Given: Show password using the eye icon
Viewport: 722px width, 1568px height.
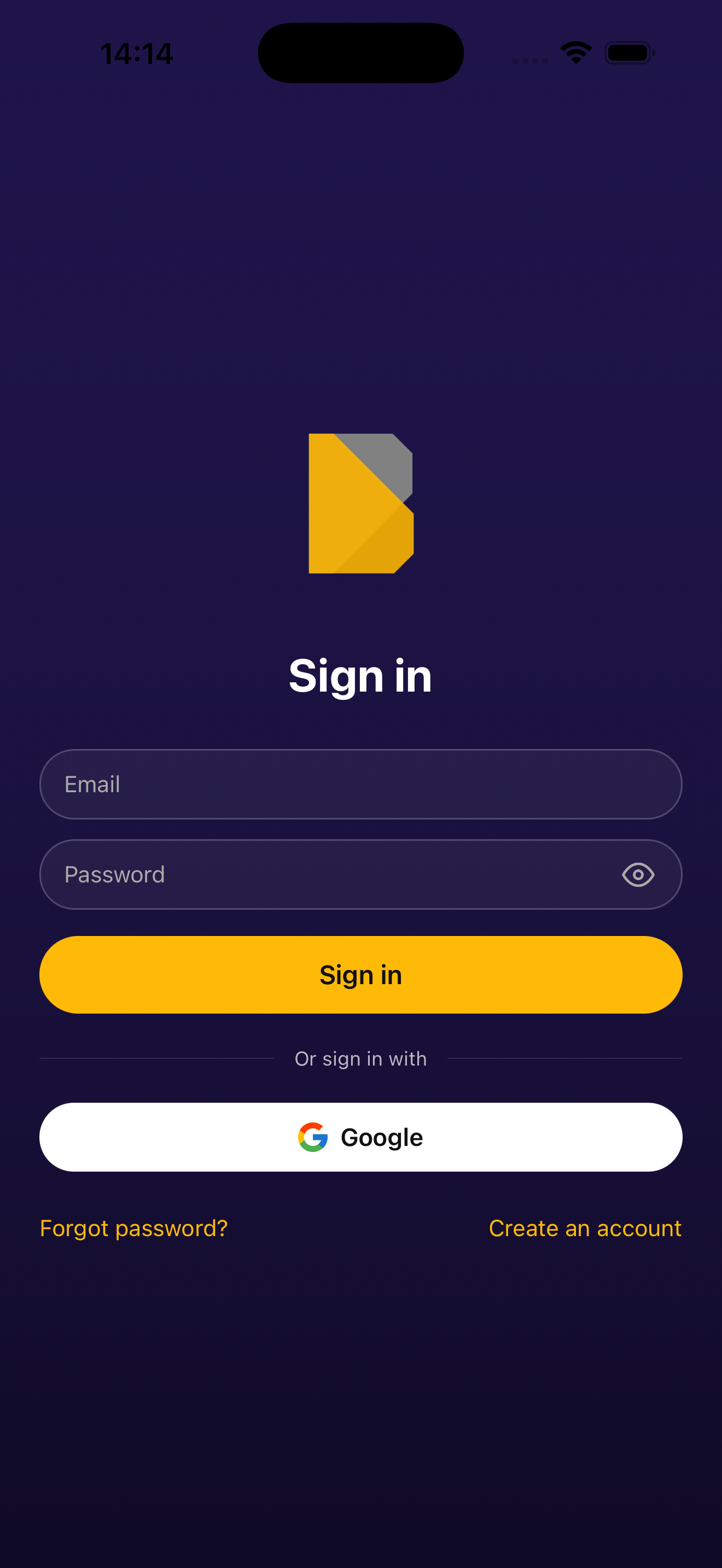Looking at the screenshot, I should pyautogui.click(x=638, y=875).
